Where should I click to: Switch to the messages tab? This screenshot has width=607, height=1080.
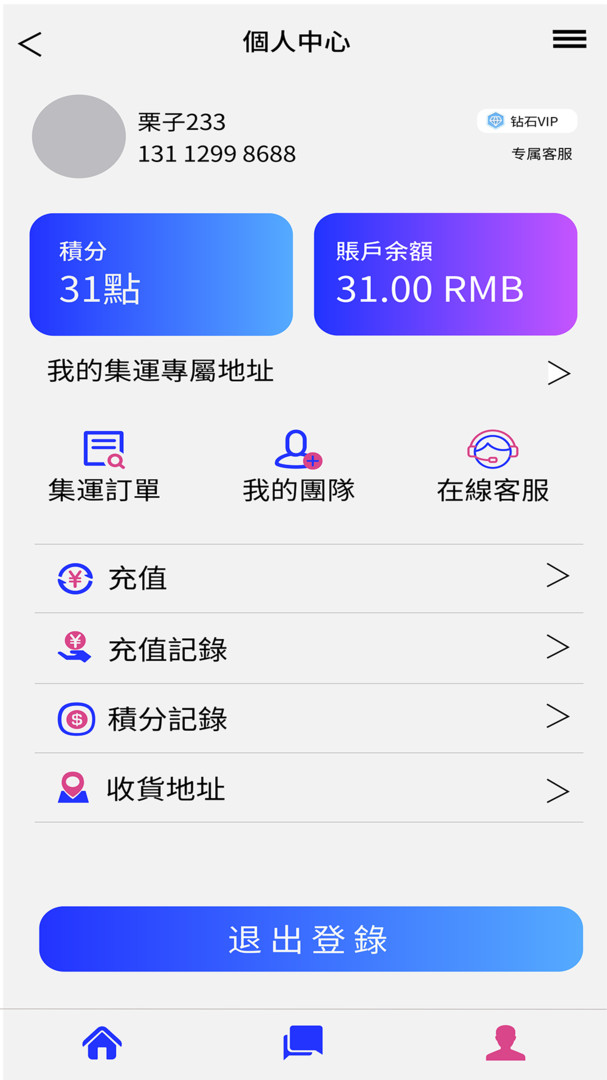click(x=302, y=1043)
